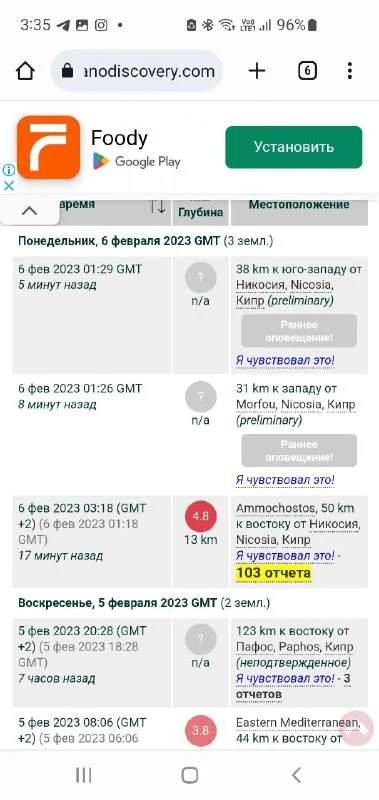Report feeling the Paphos 20:28 quake
This screenshot has height=800, width=379.
click(x=285, y=679)
